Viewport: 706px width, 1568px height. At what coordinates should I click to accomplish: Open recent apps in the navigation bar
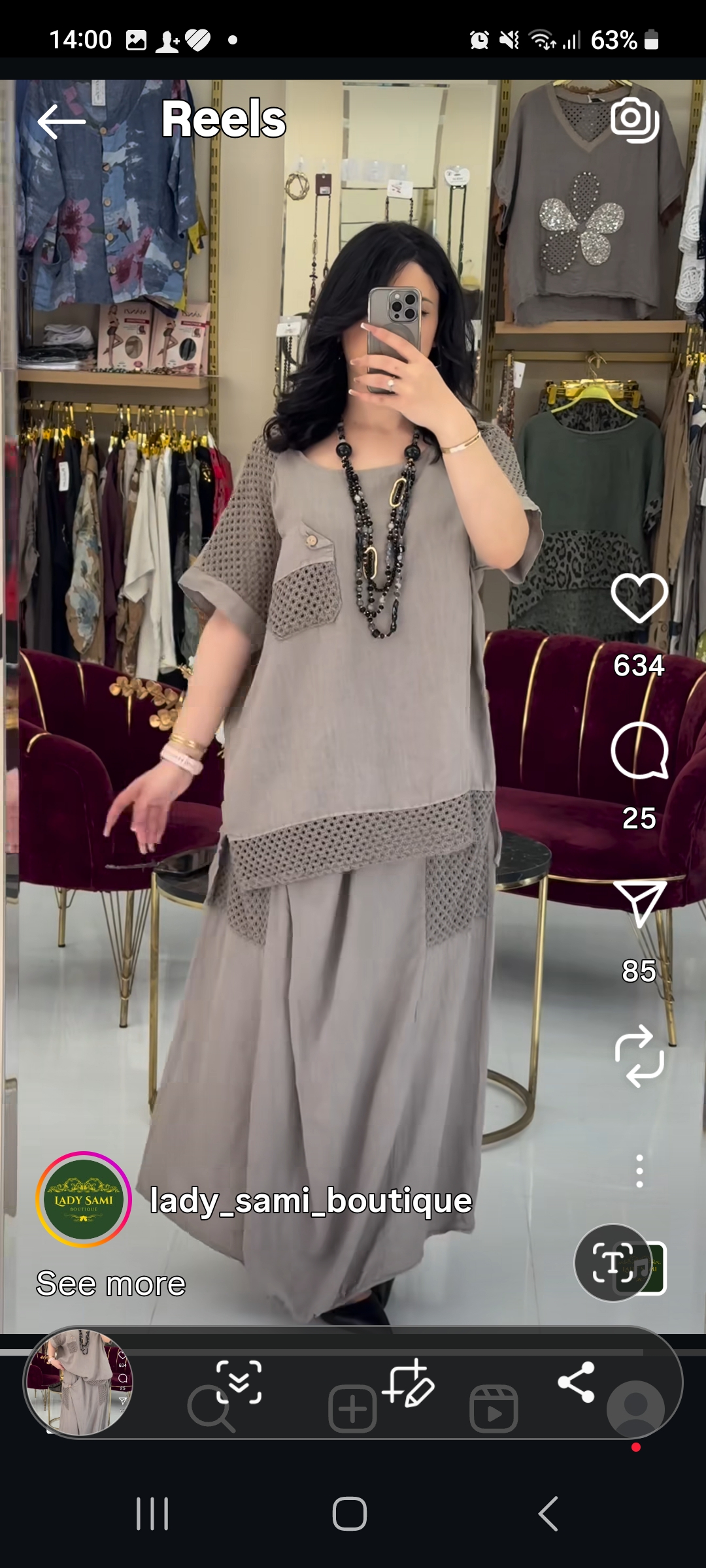click(152, 1514)
